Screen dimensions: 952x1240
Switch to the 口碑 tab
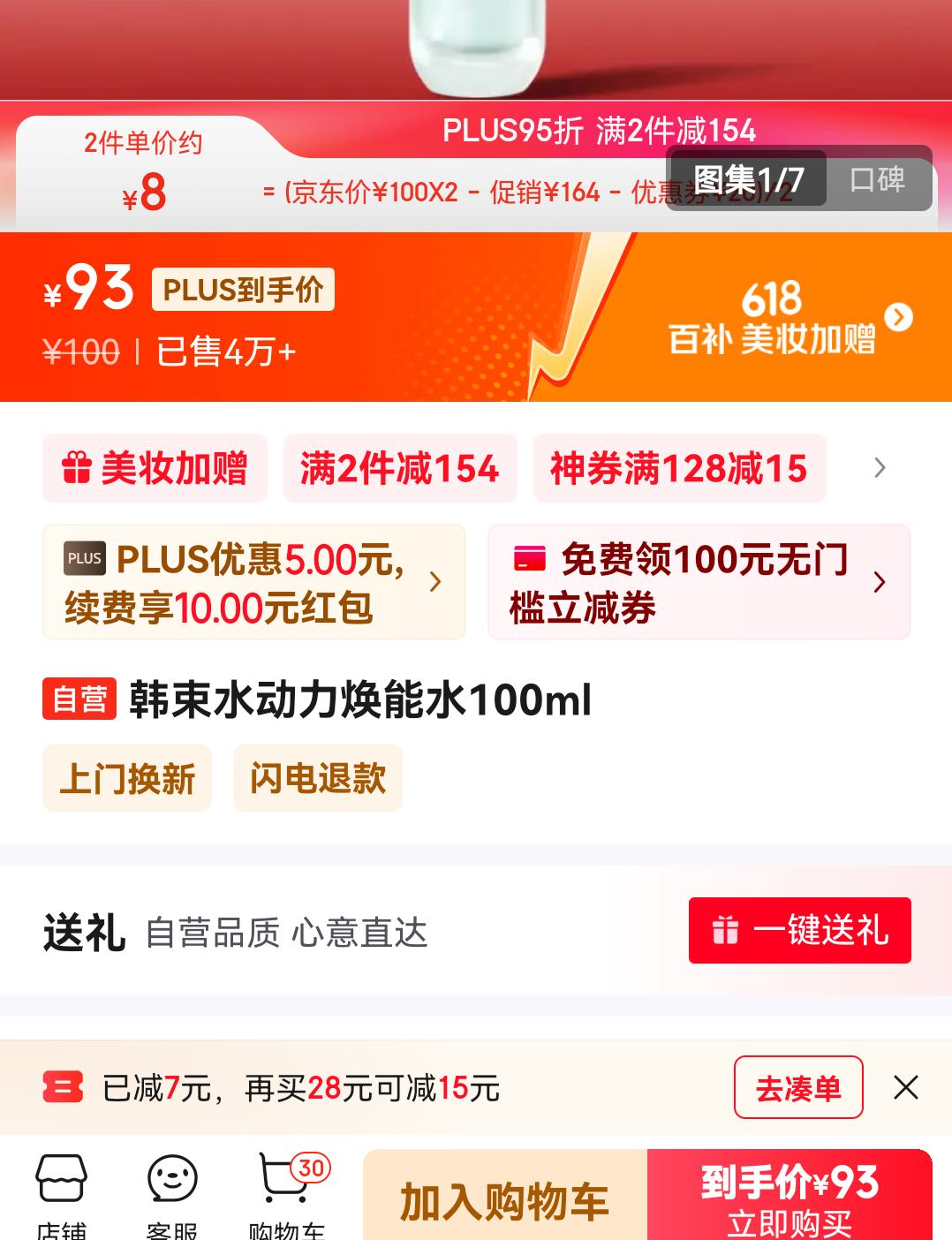point(877,180)
